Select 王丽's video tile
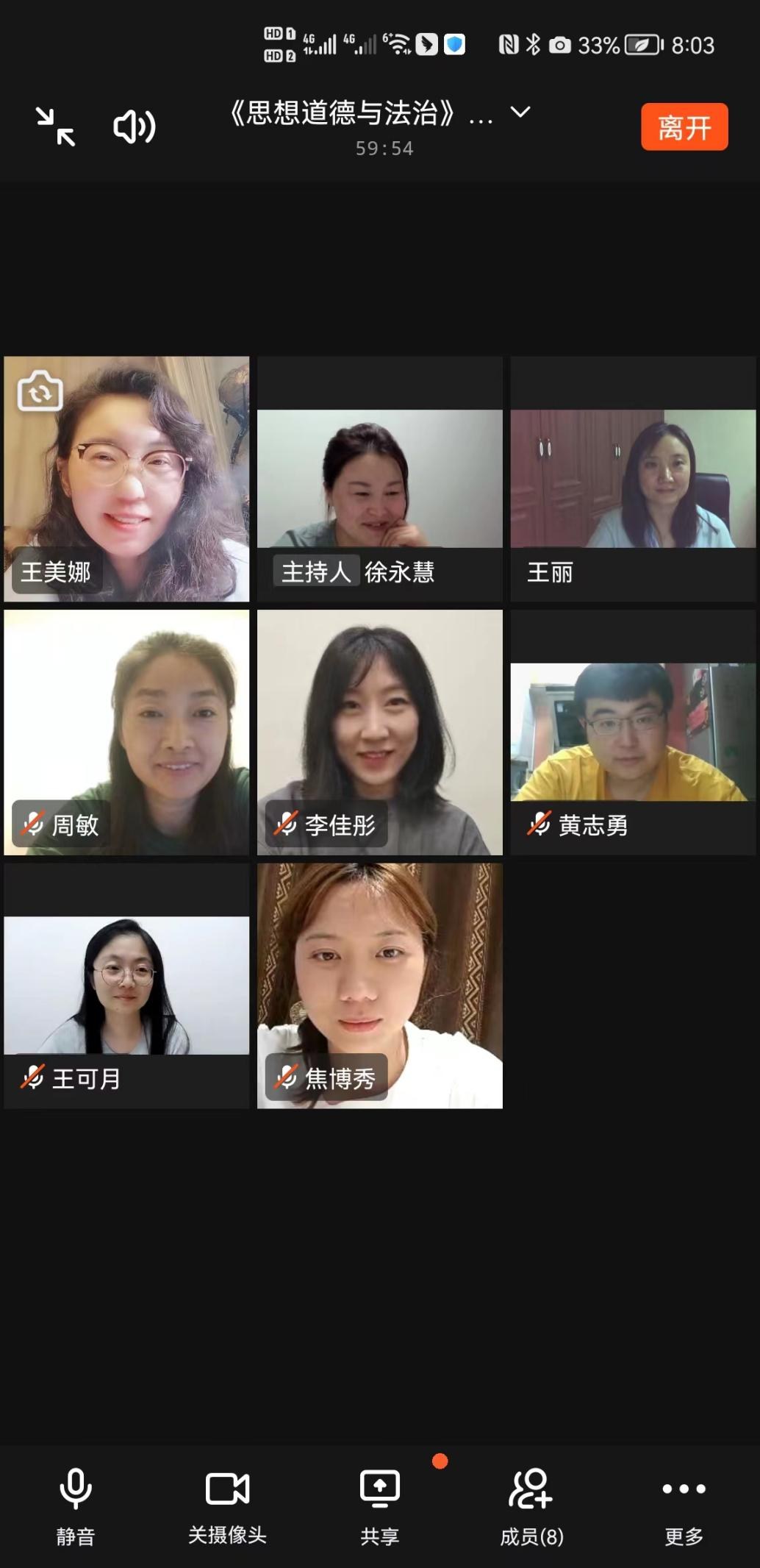This screenshot has width=760, height=1568. click(633, 480)
